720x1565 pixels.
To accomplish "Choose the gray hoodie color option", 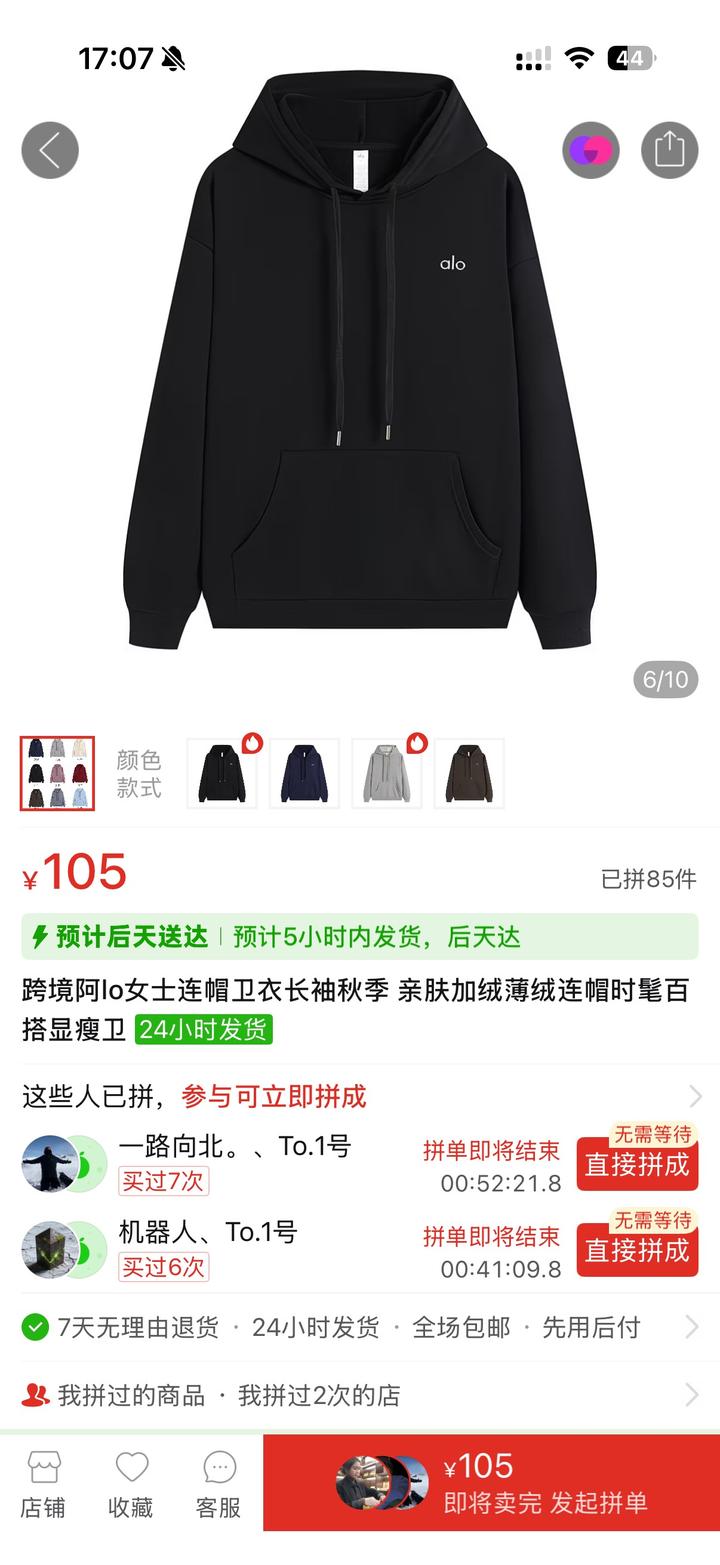I will tap(387, 773).
